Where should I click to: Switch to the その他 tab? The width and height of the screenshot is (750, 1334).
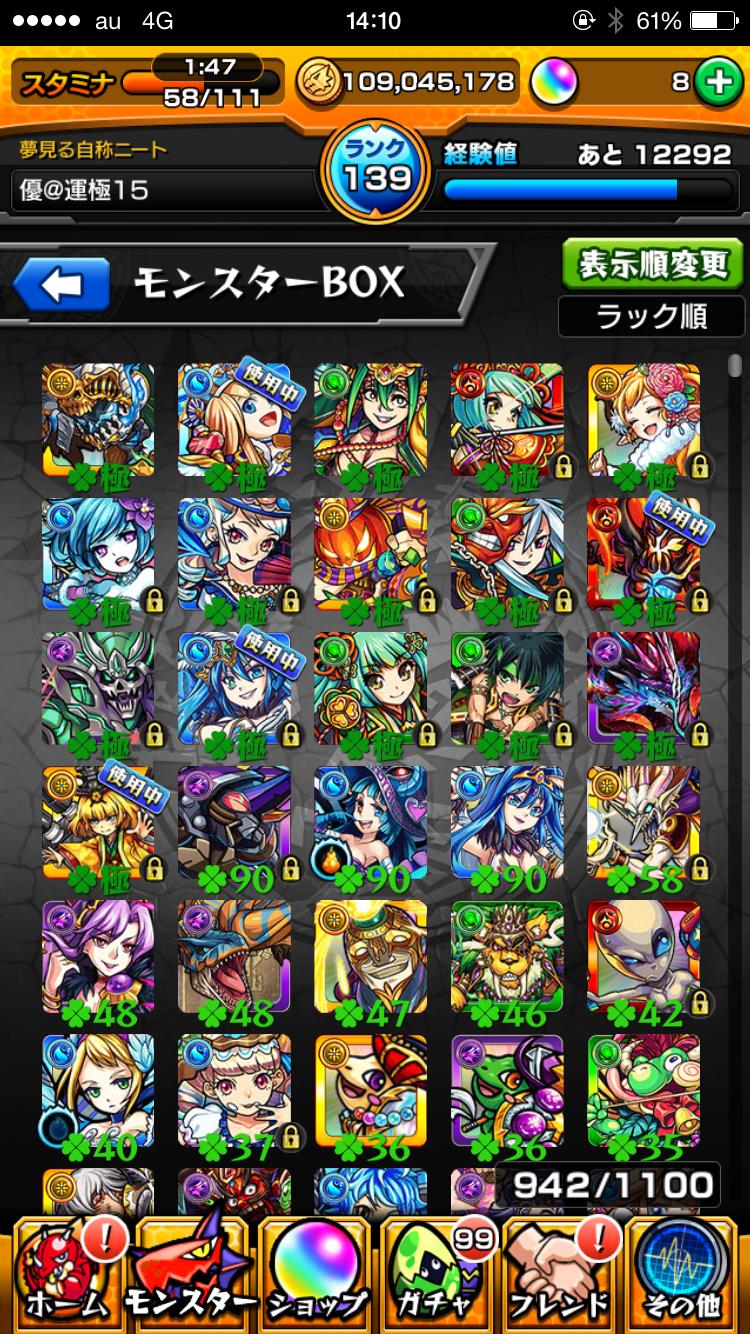(685, 1275)
